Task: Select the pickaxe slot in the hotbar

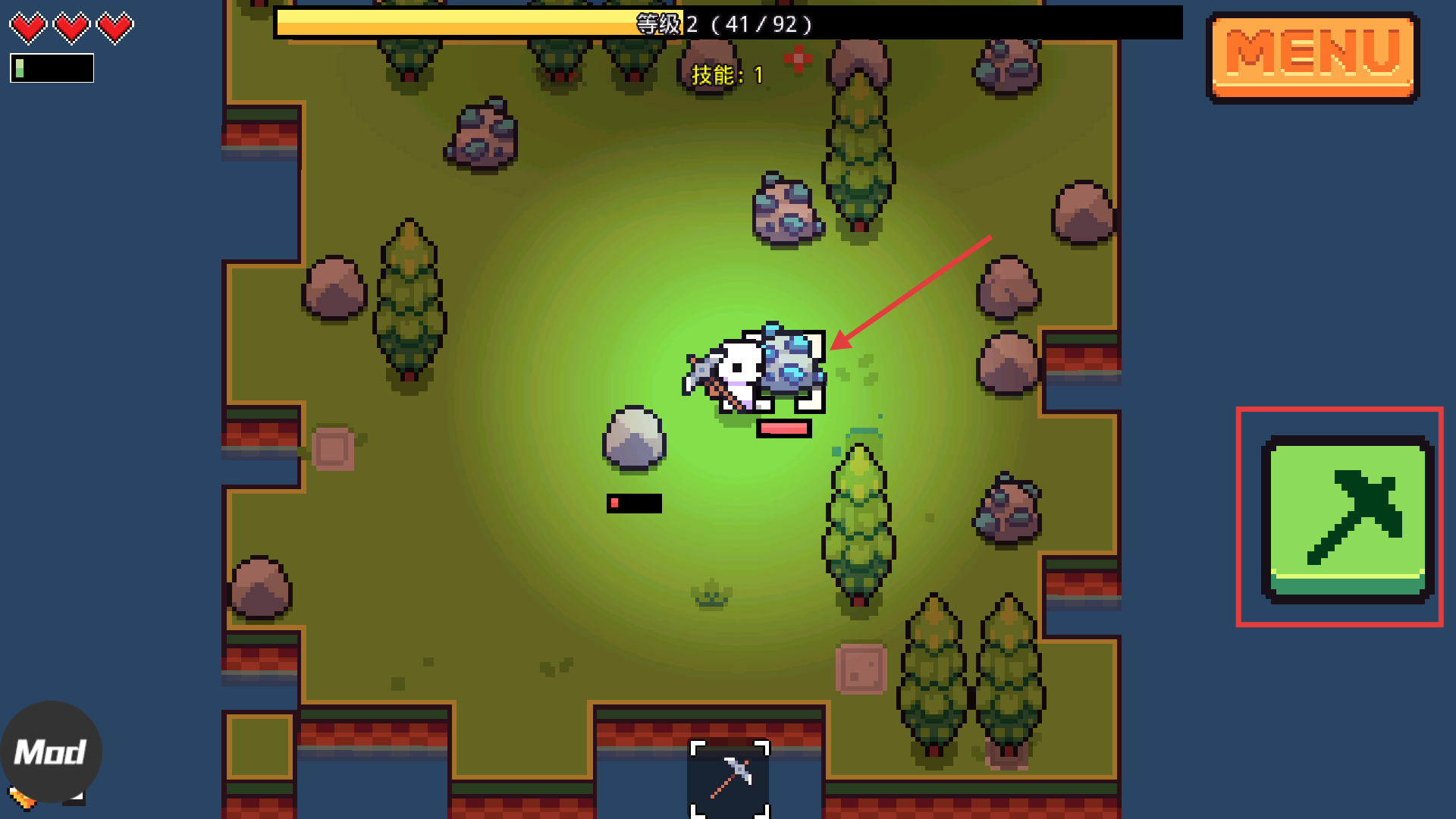Action: pos(730,779)
